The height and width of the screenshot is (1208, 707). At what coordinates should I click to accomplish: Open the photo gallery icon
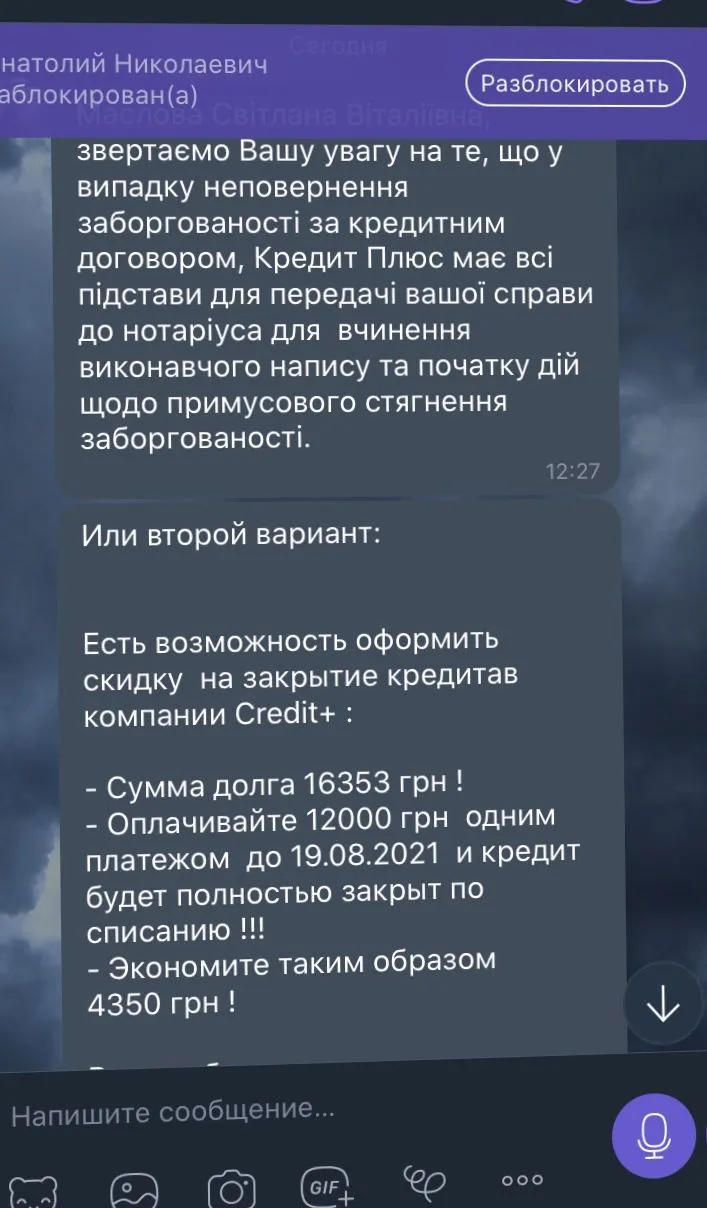[134, 1189]
